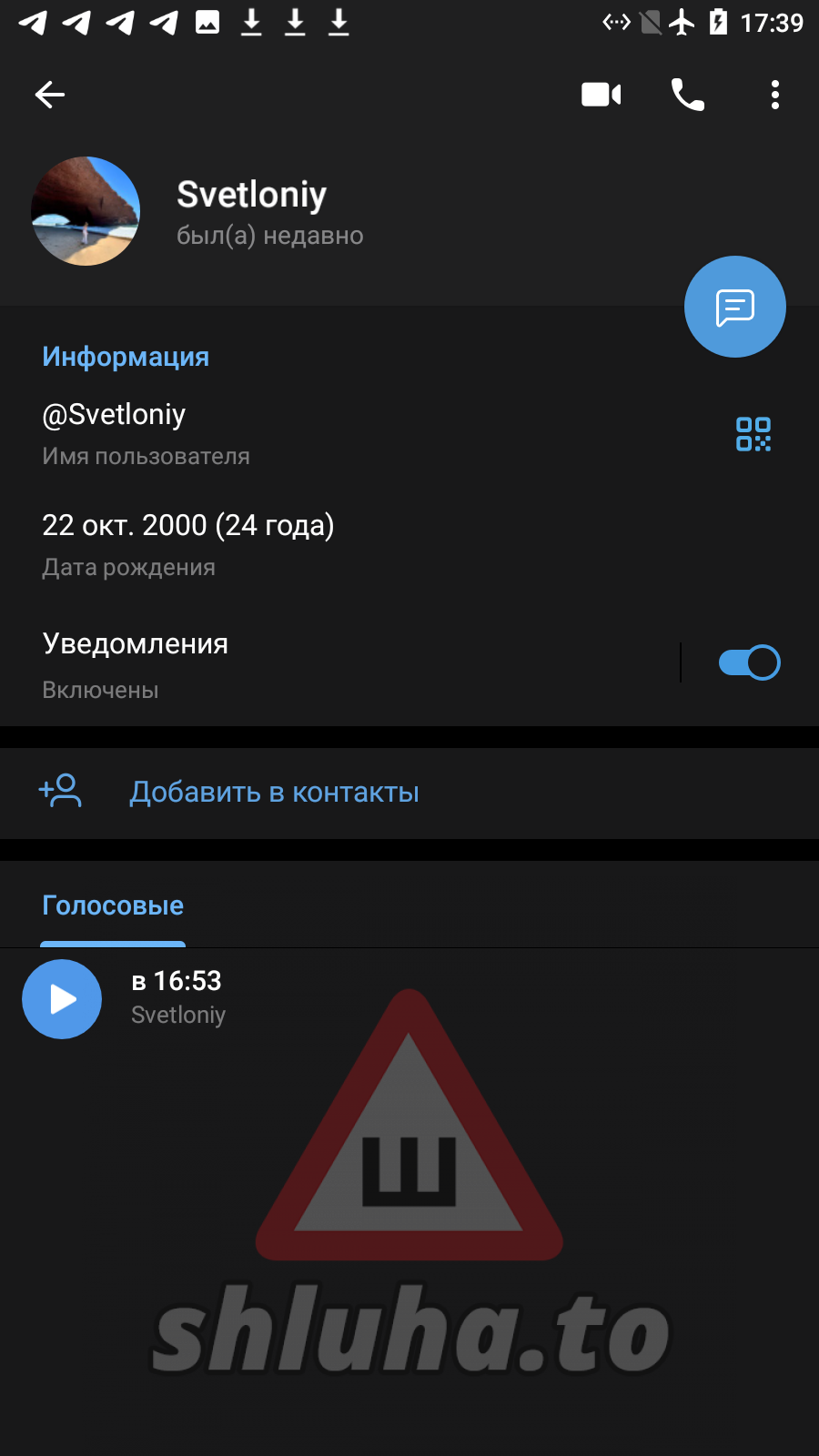
Task: Open Svetloniy's profile photo
Action: [x=86, y=211]
